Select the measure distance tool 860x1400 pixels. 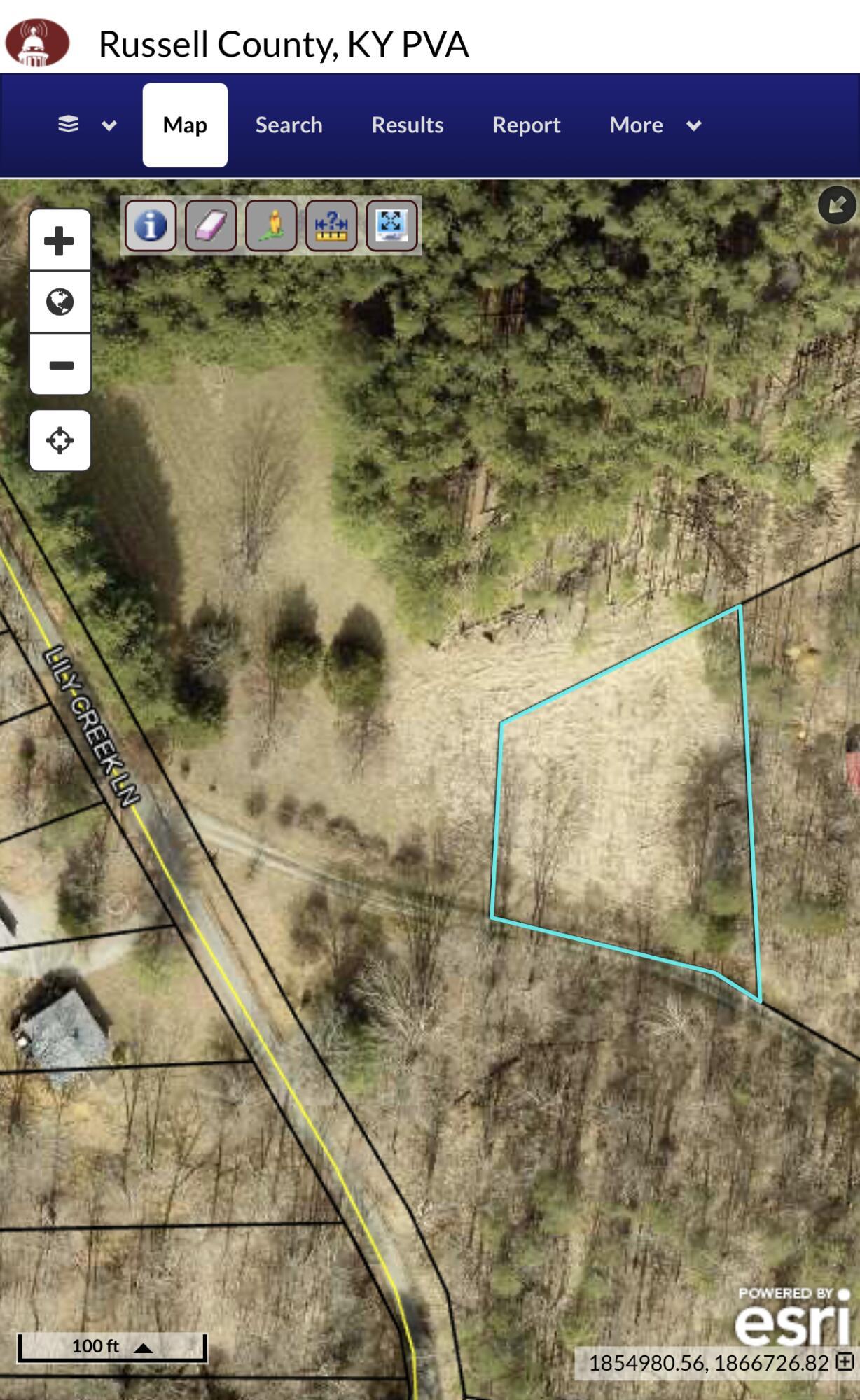point(331,225)
